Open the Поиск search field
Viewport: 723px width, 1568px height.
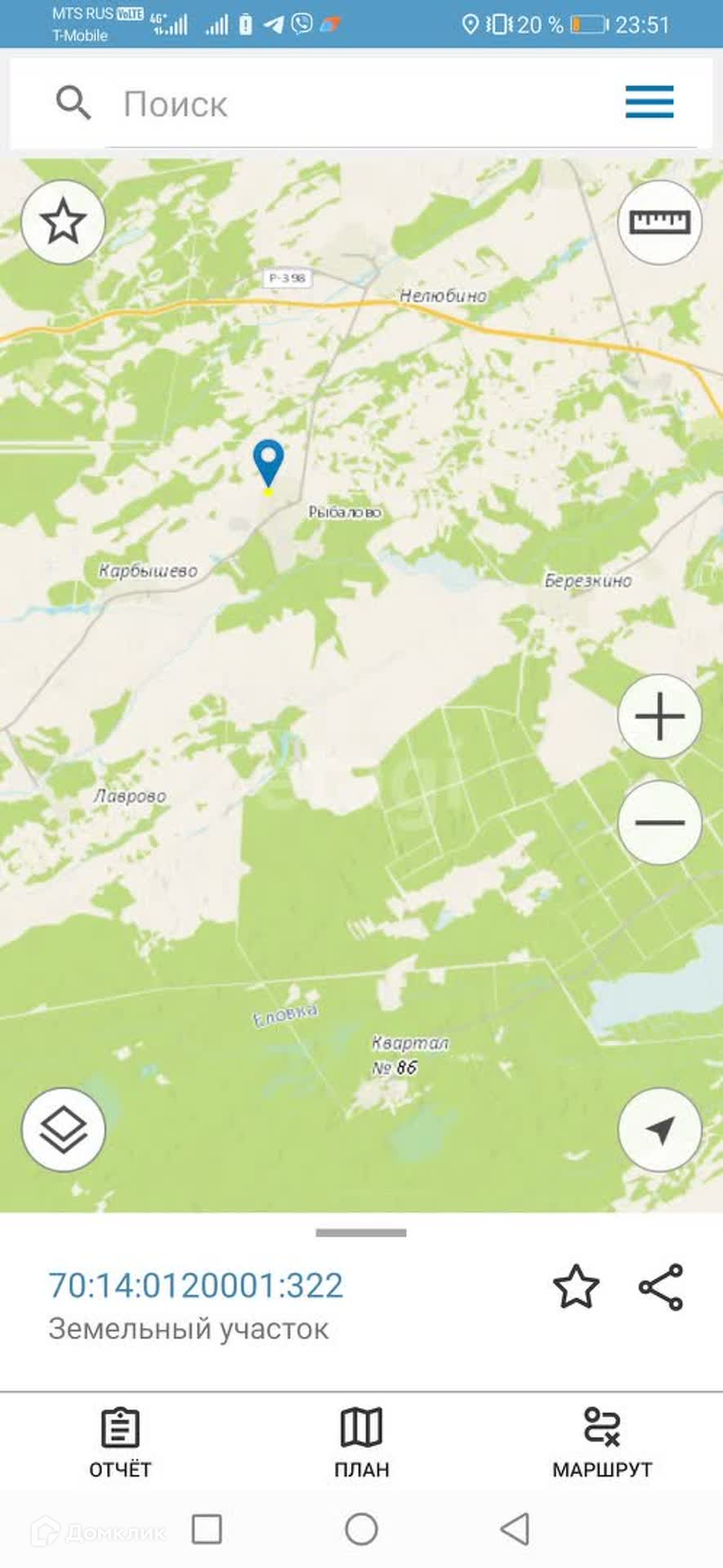coord(327,105)
